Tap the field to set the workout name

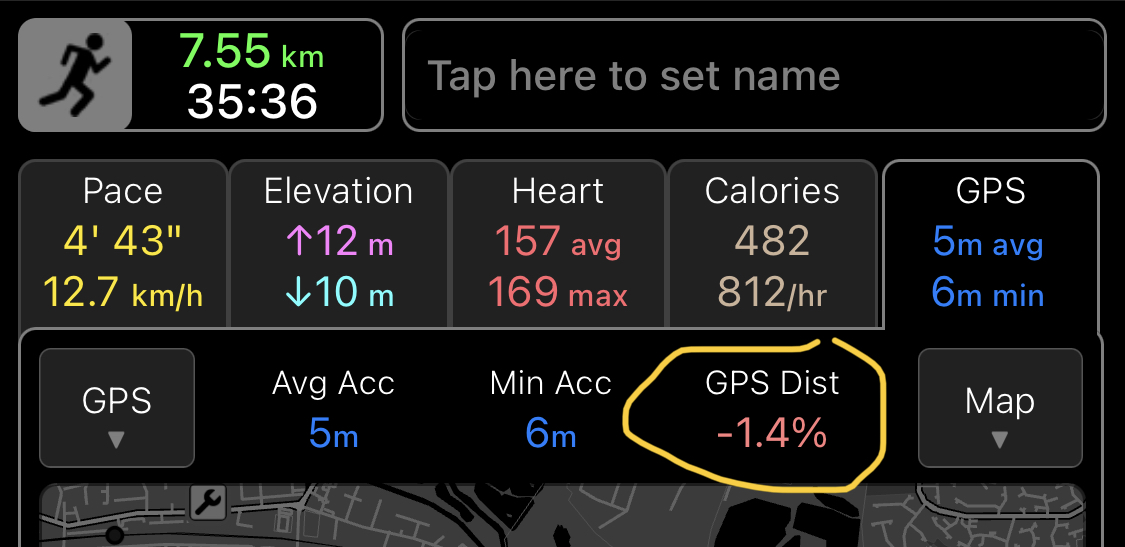tap(755, 75)
